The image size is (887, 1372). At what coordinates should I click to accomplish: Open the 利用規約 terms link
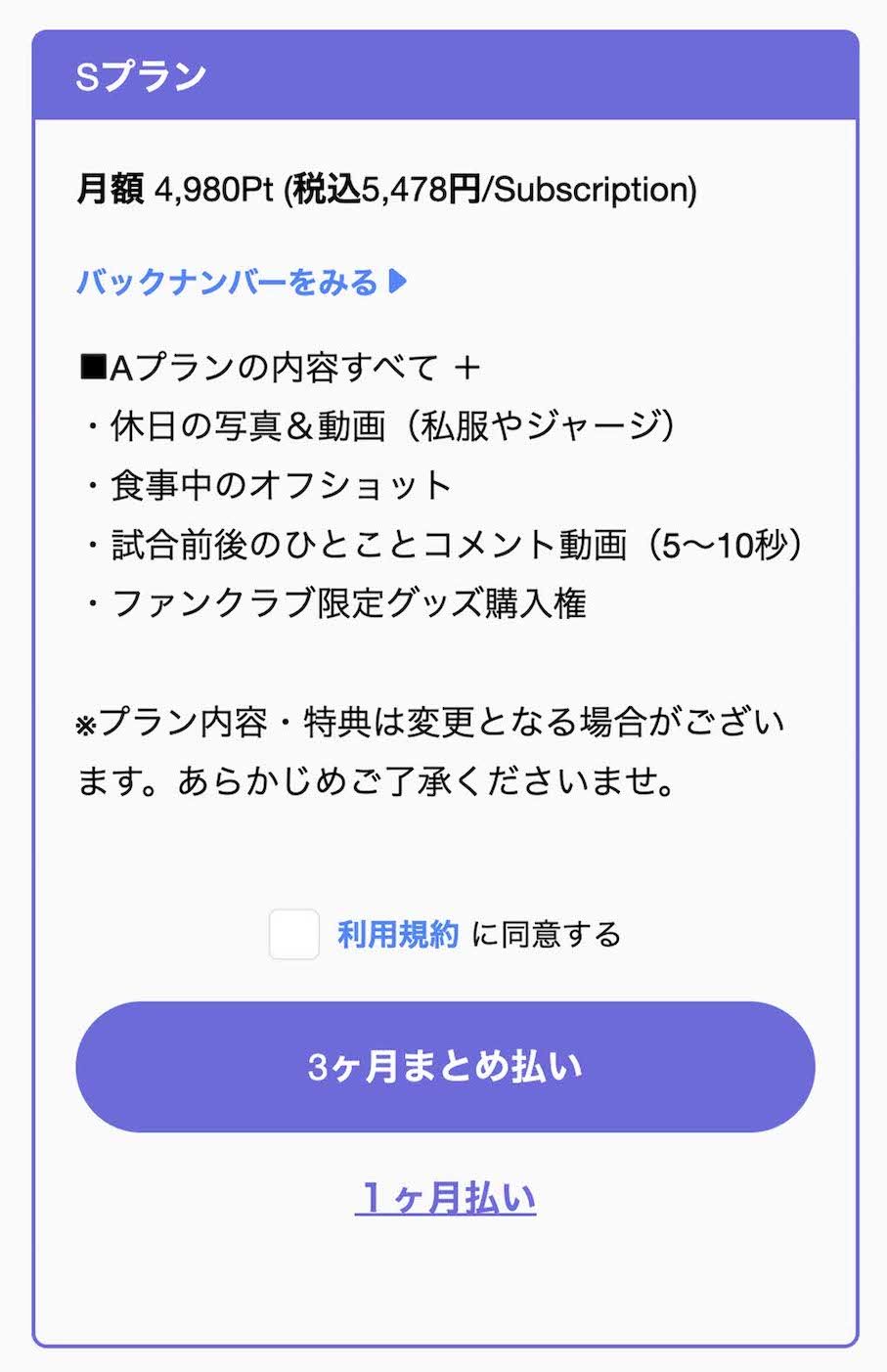click(395, 934)
